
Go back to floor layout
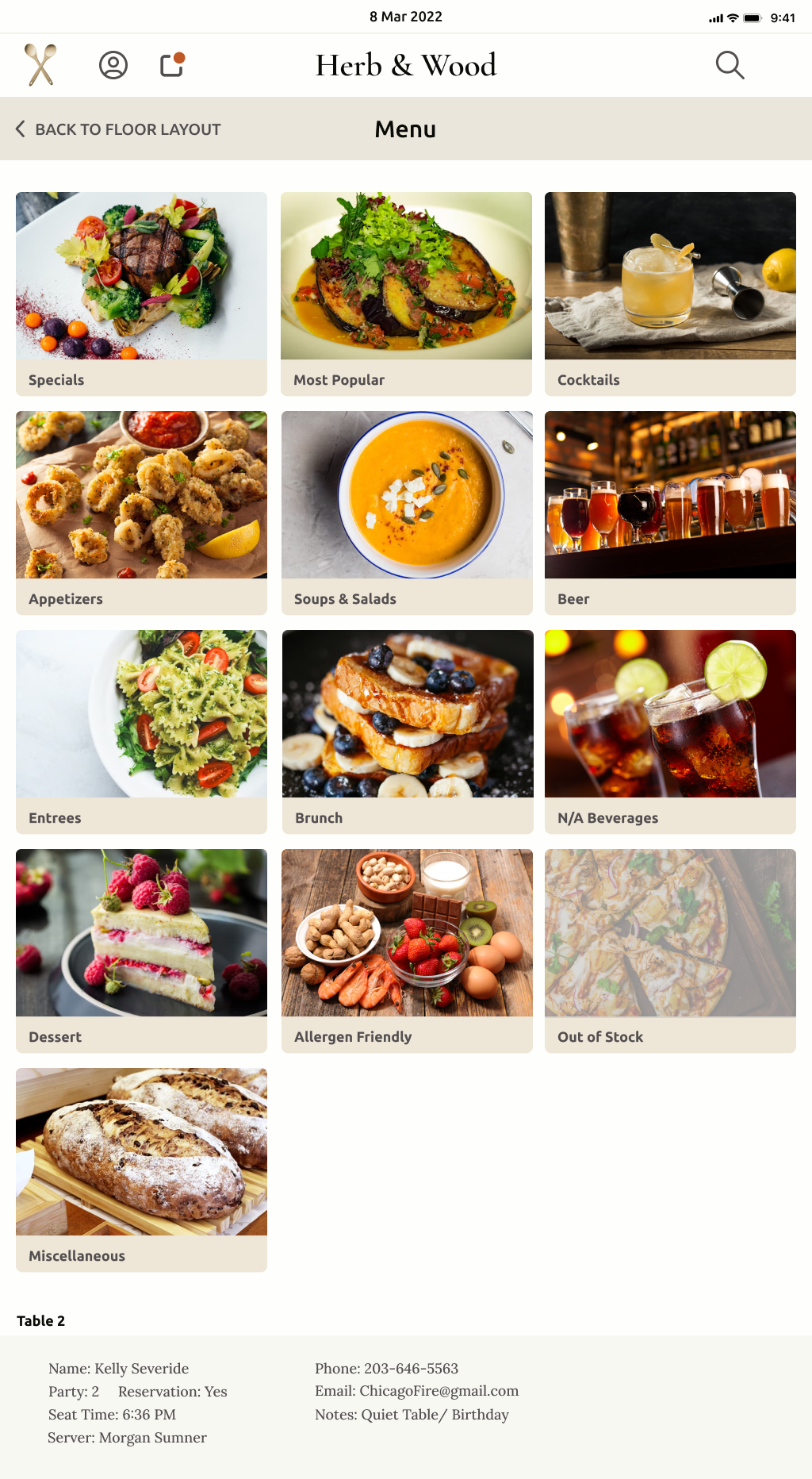tap(119, 129)
